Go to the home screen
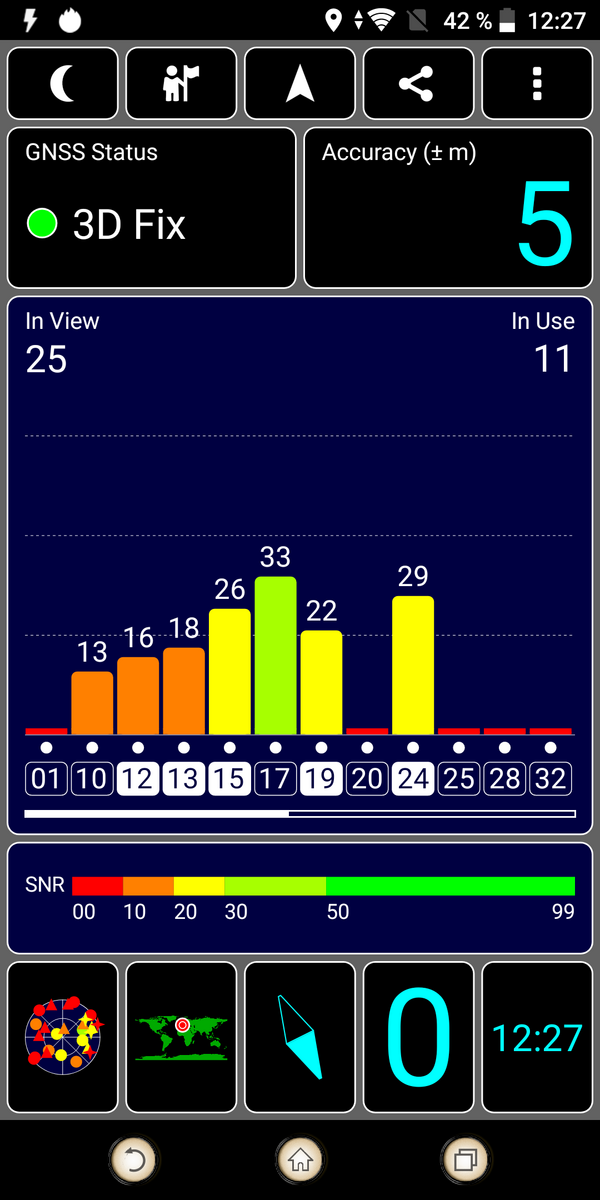 coord(300,1160)
